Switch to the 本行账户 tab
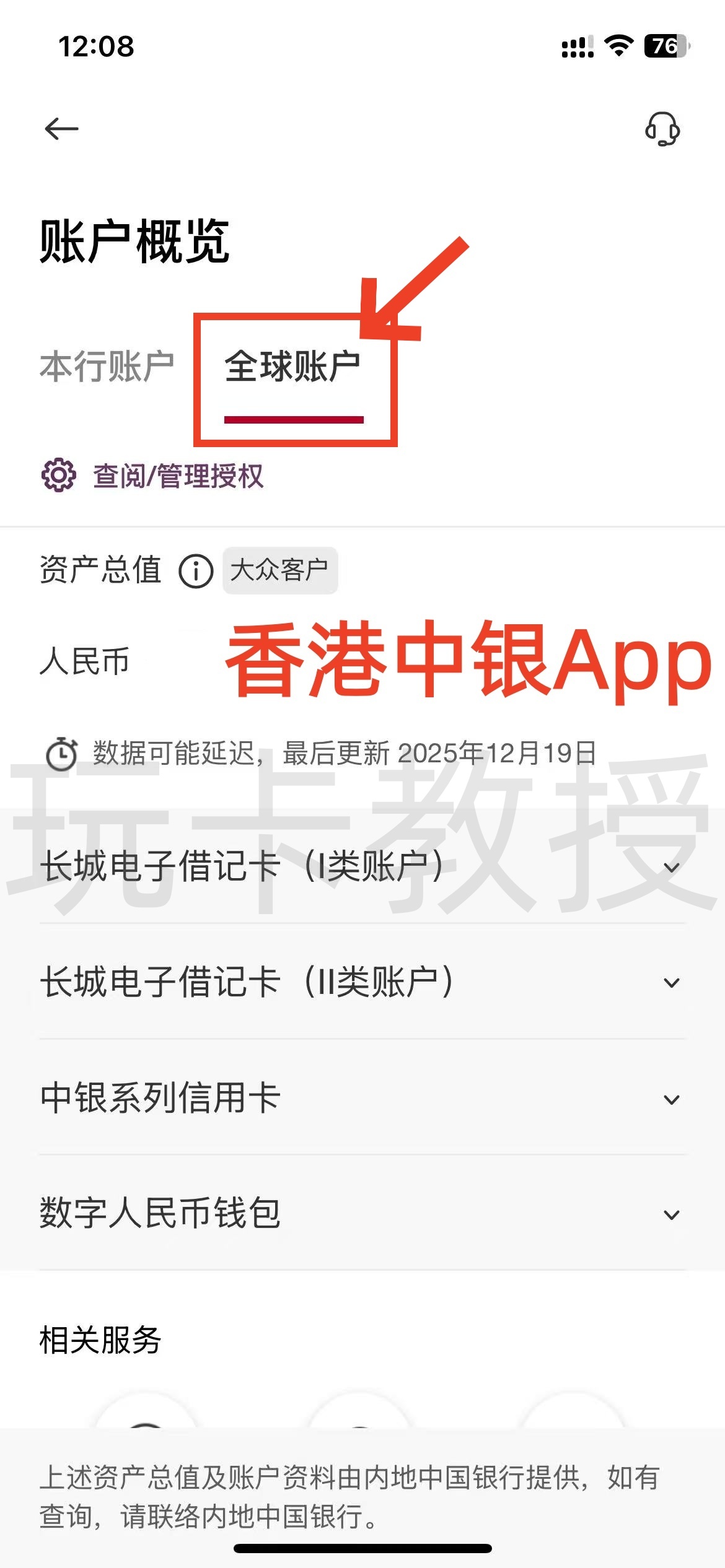 point(107,366)
